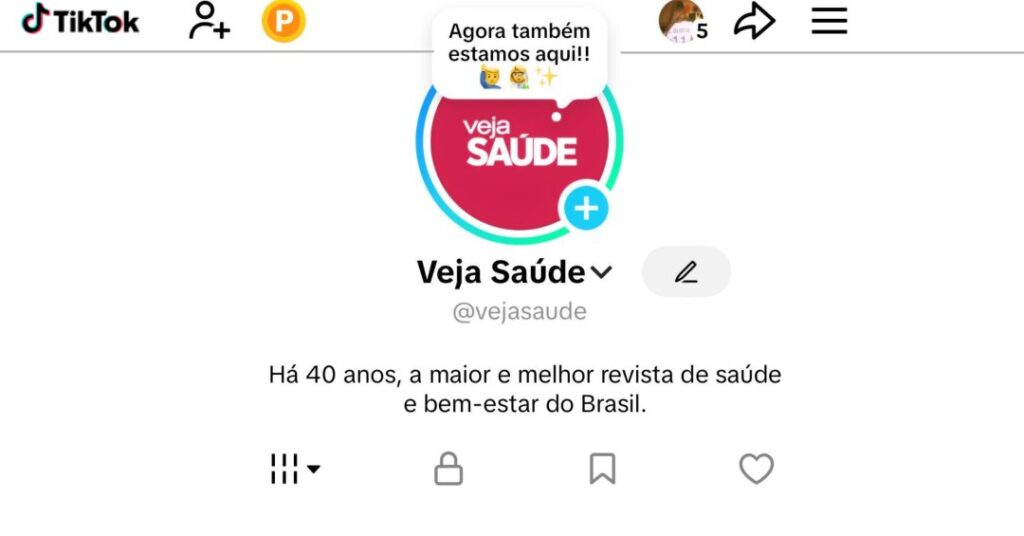Switch to the saved bookmarks tab
Screen dimensions: 1024x536
tap(602, 468)
